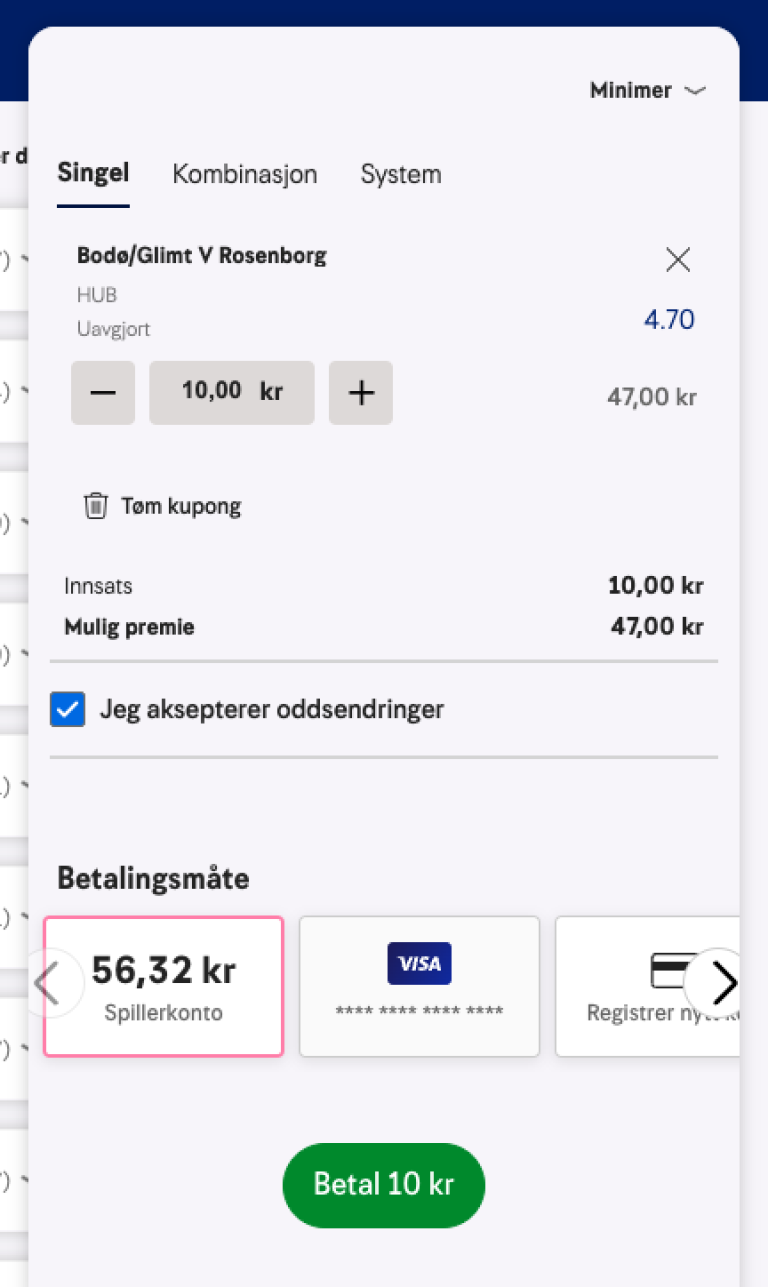Switch to the Kombinasjon tab
The image size is (768, 1287).
244,174
